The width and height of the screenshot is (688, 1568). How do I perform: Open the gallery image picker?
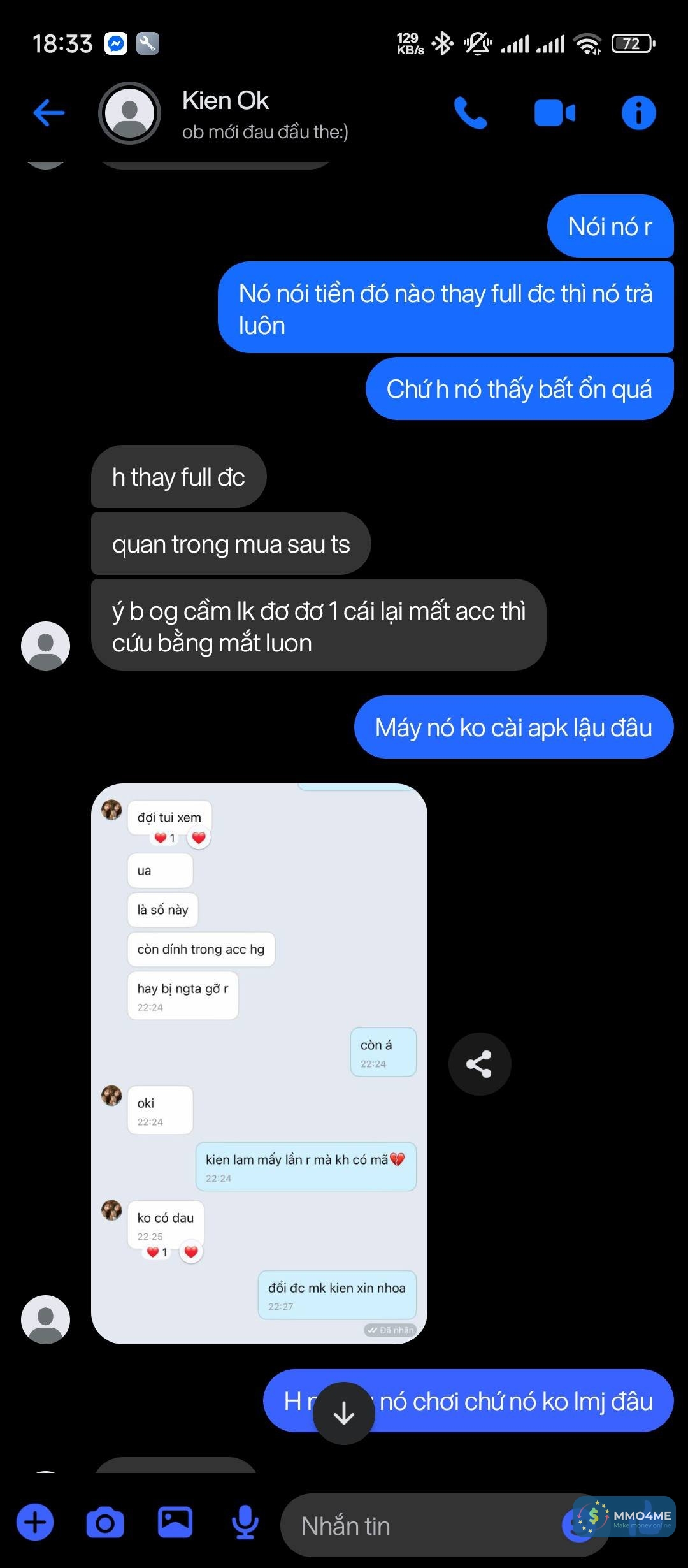pyautogui.click(x=175, y=1523)
